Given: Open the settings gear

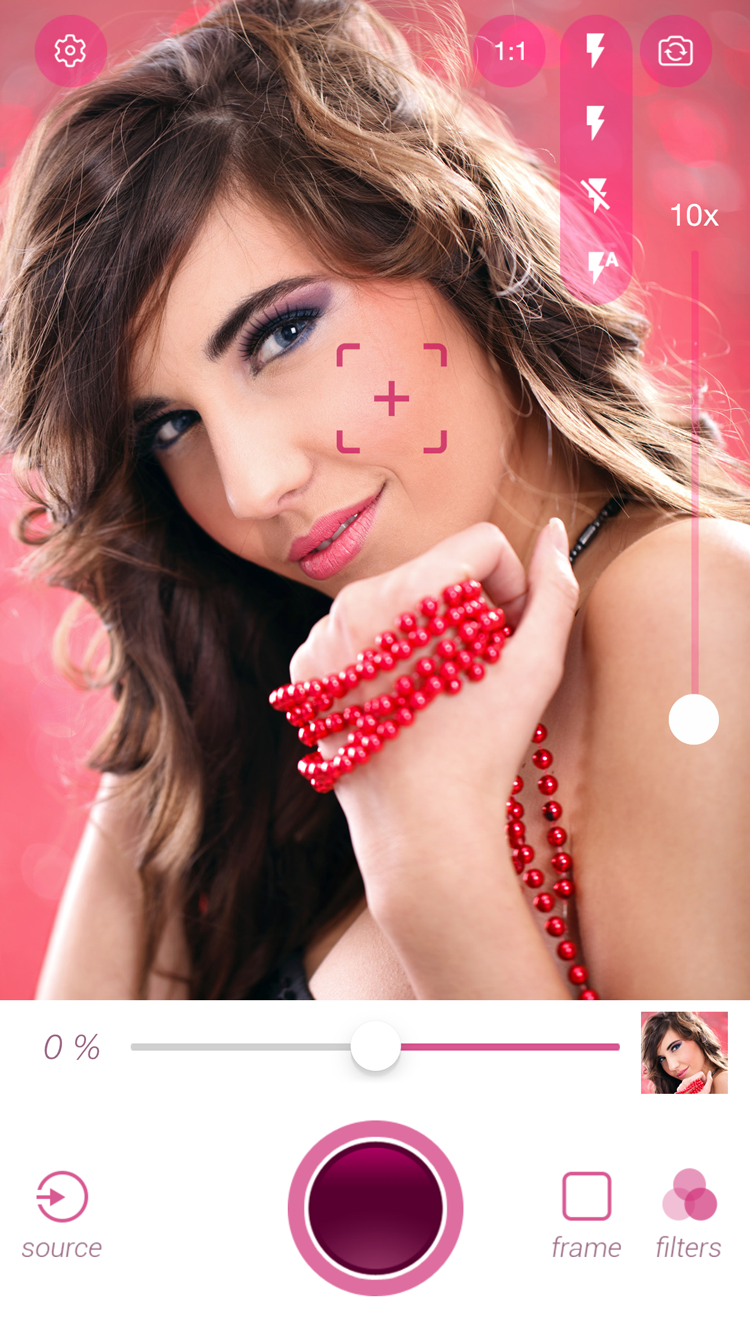Looking at the screenshot, I should pos(70,51).
